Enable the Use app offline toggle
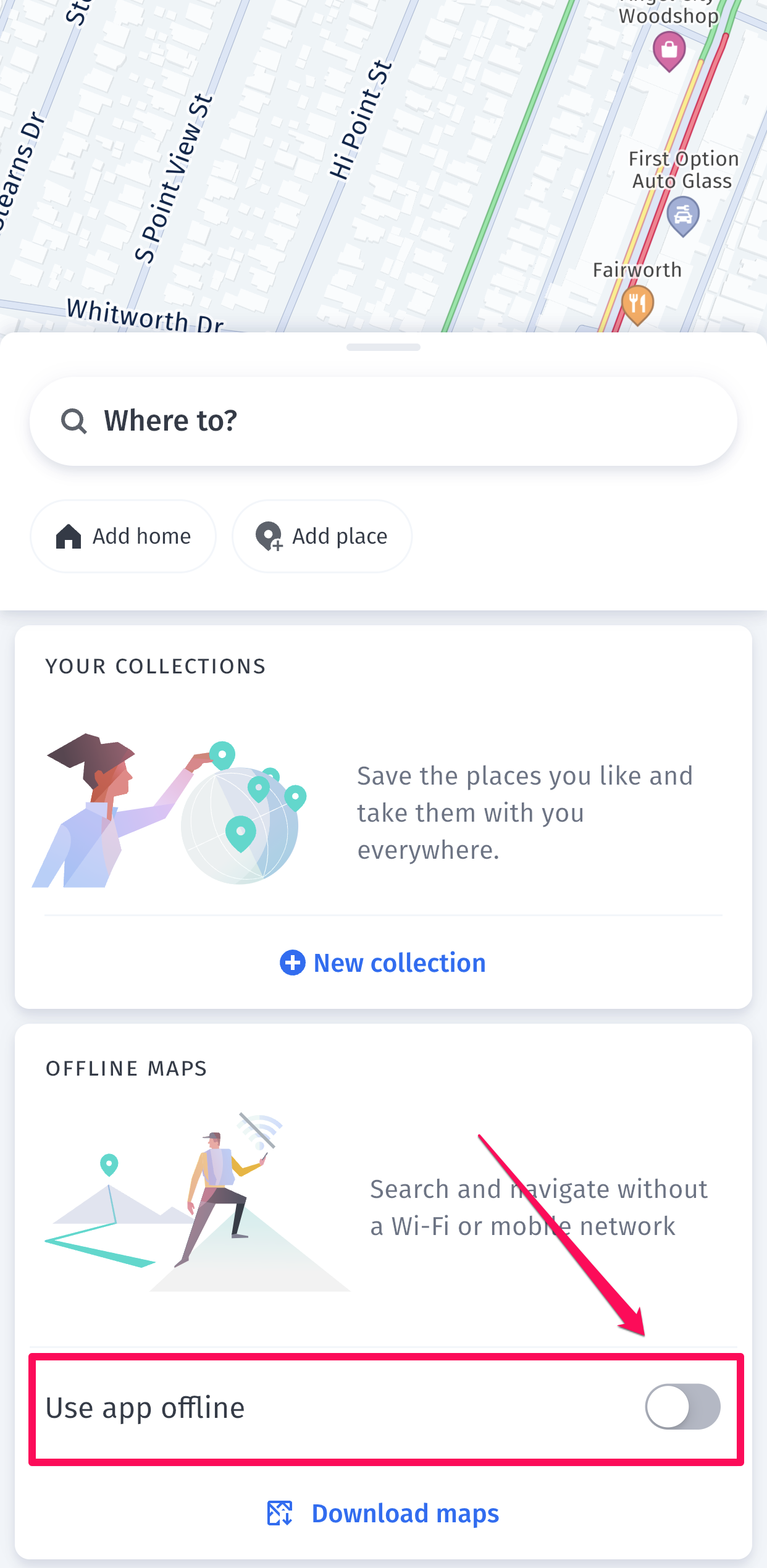Screen dimensions: 767x1568 [x=682, y=1407]
